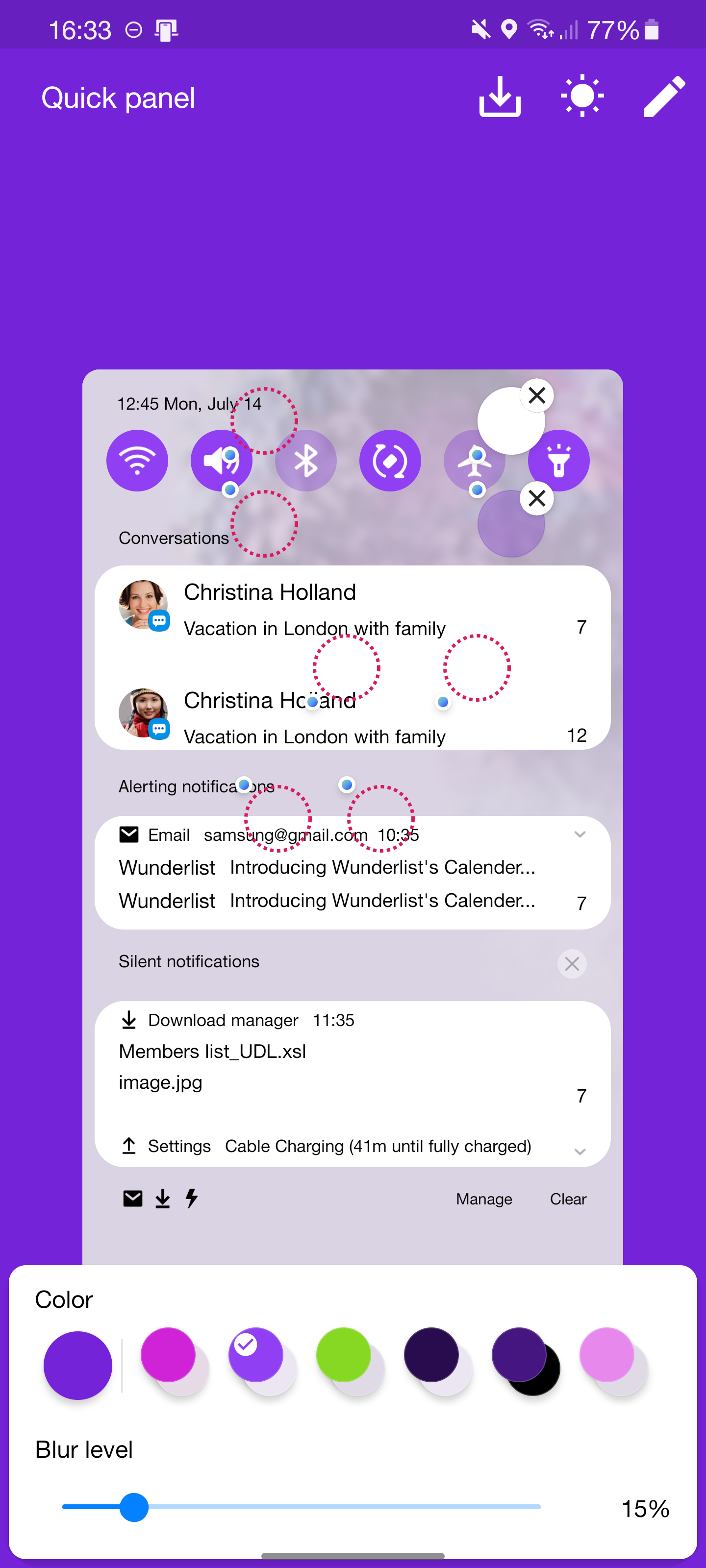Tap the Bluetooth quick toggle in preview
This screenshot has width=706, height=1568.
tap(306, 460)
